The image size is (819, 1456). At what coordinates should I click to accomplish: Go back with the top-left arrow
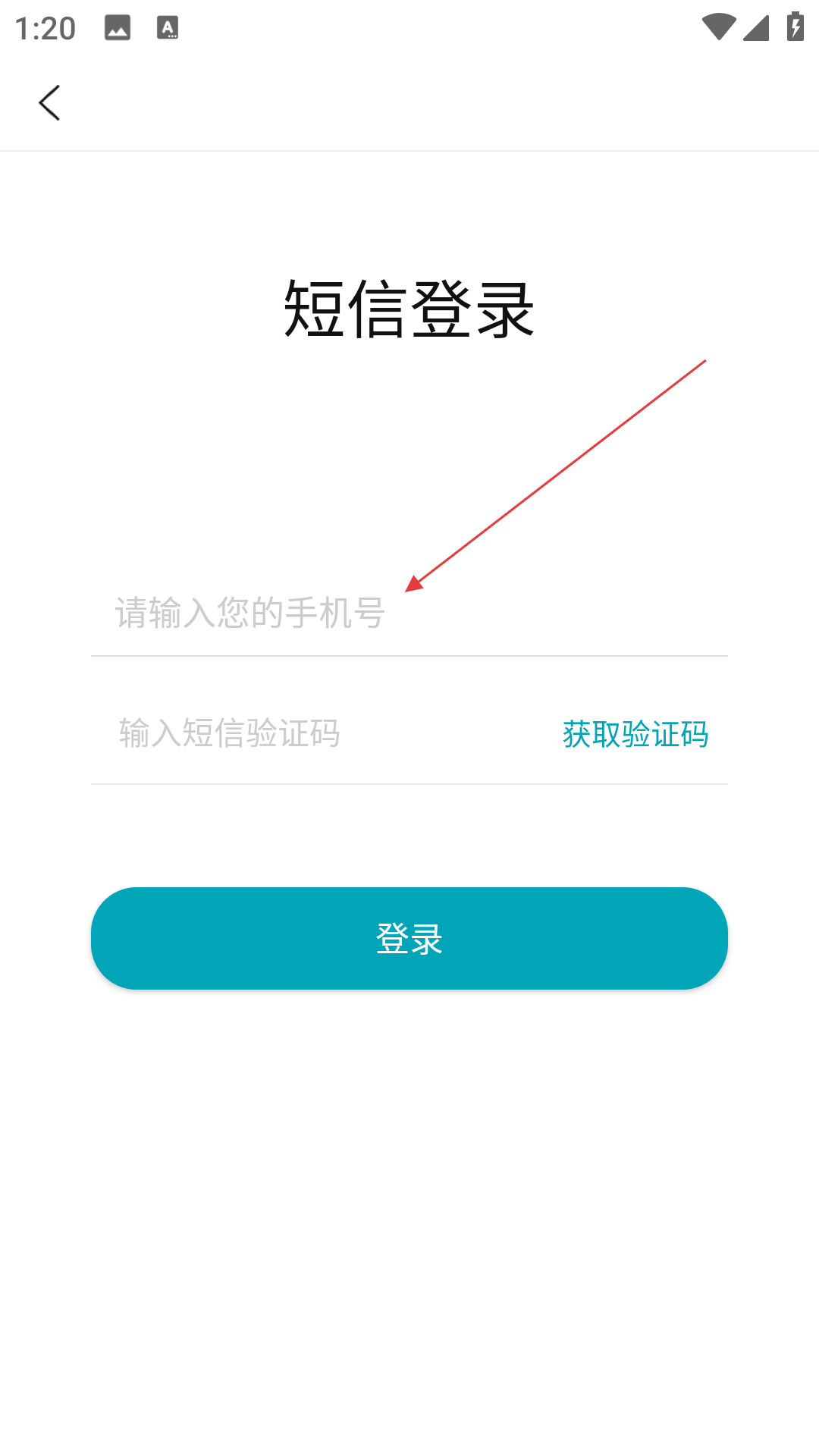pyautogui.click(x=49, y=103)
